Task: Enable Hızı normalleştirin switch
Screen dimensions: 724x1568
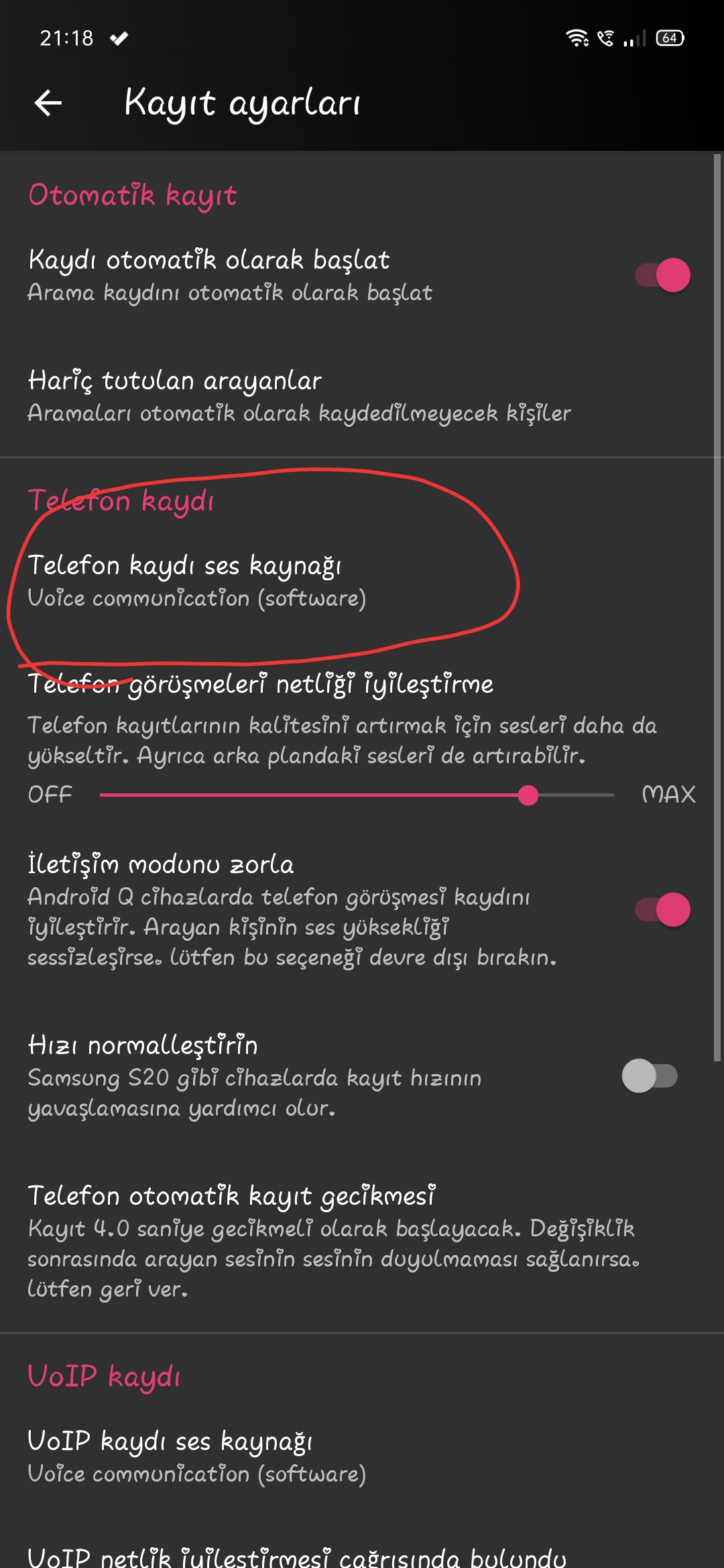Action: coord(649,1076)
